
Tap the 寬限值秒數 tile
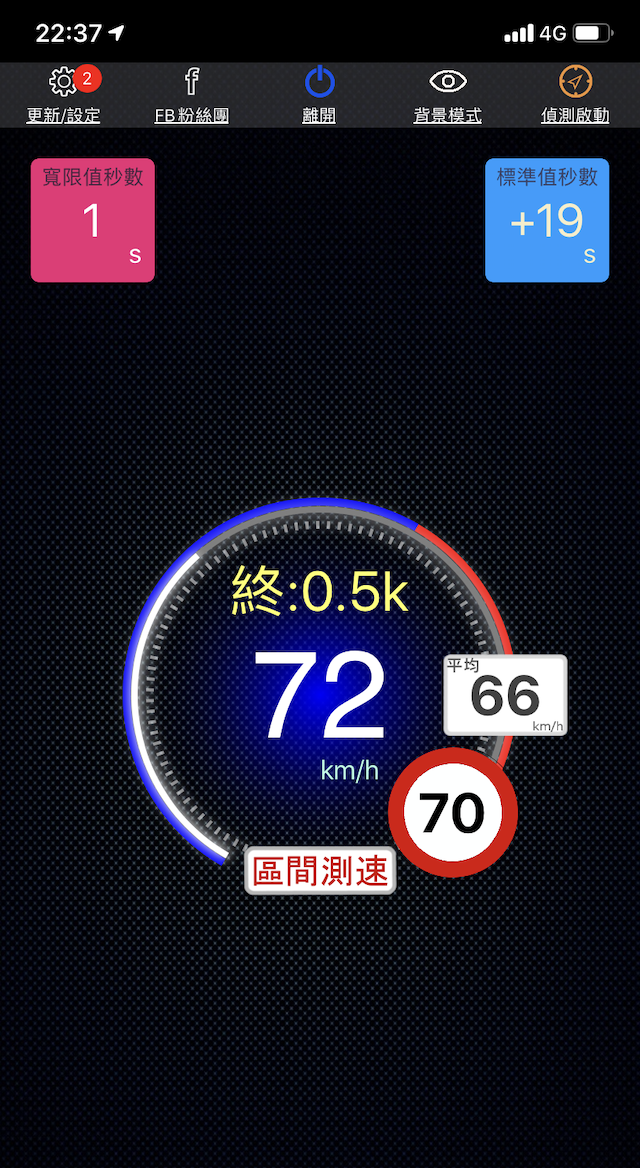tap(93, 220)
